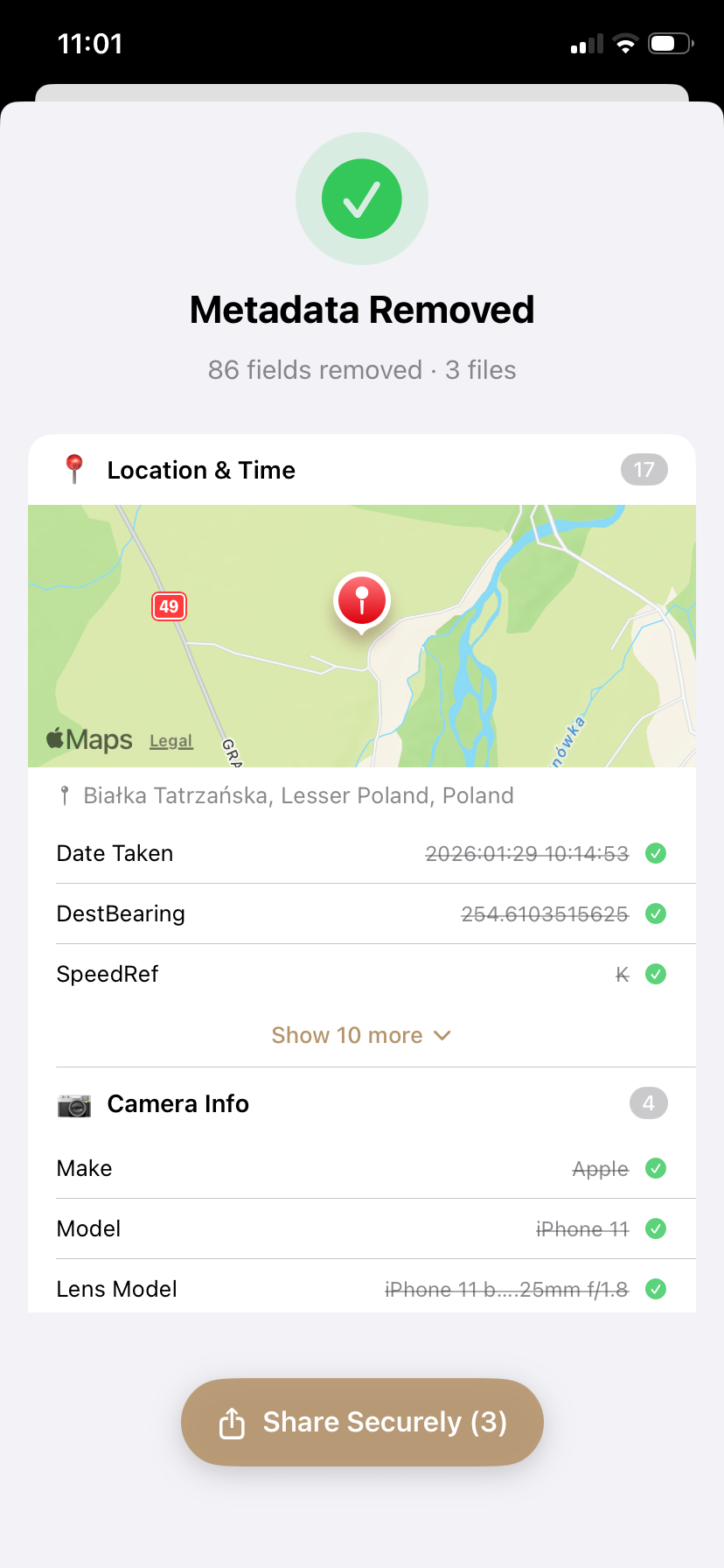Click the red map pin icon beside Location & Time
This screenshot has height=1568, width=724.
coord(74,469)
